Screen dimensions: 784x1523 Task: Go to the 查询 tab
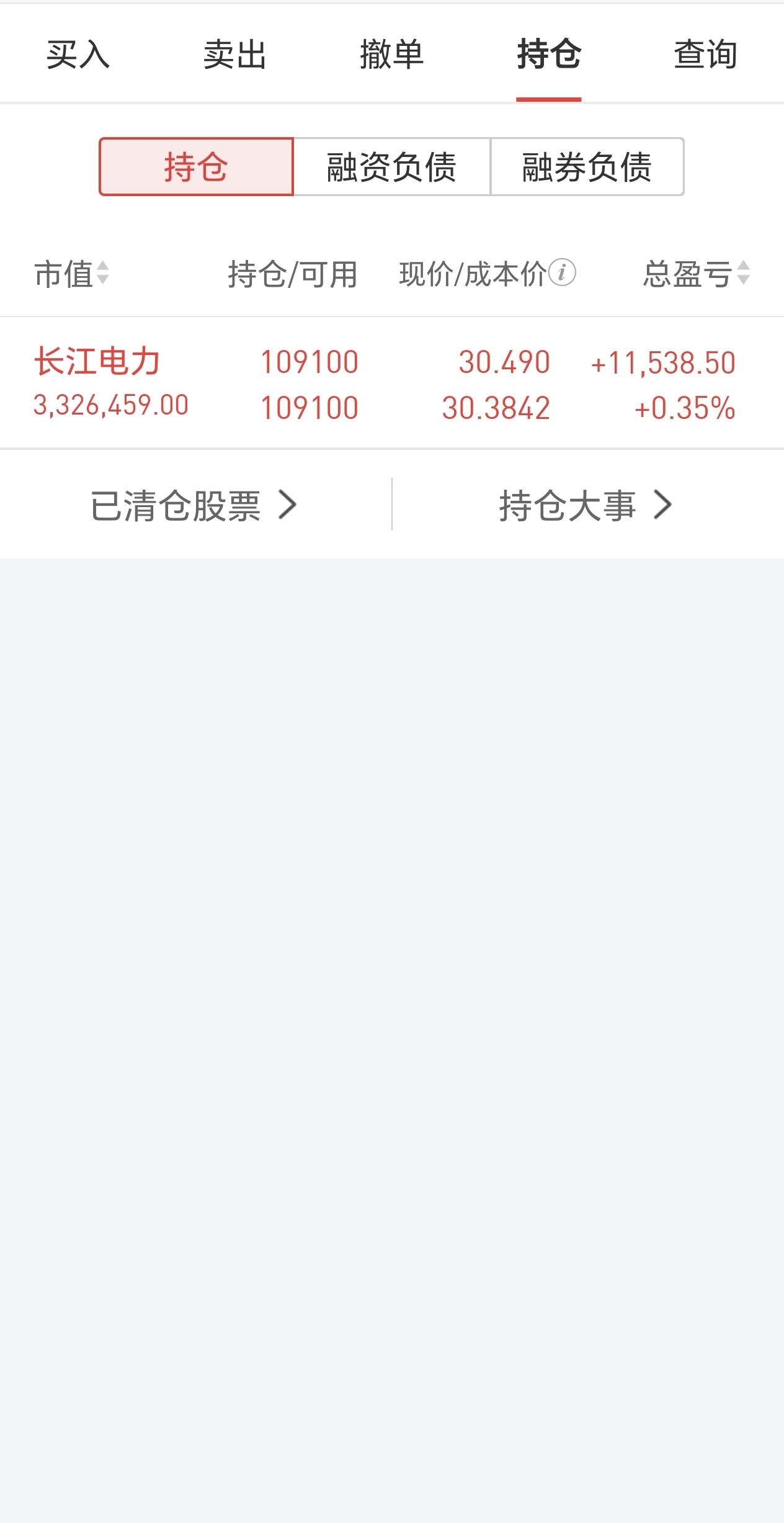click(706, 55)
